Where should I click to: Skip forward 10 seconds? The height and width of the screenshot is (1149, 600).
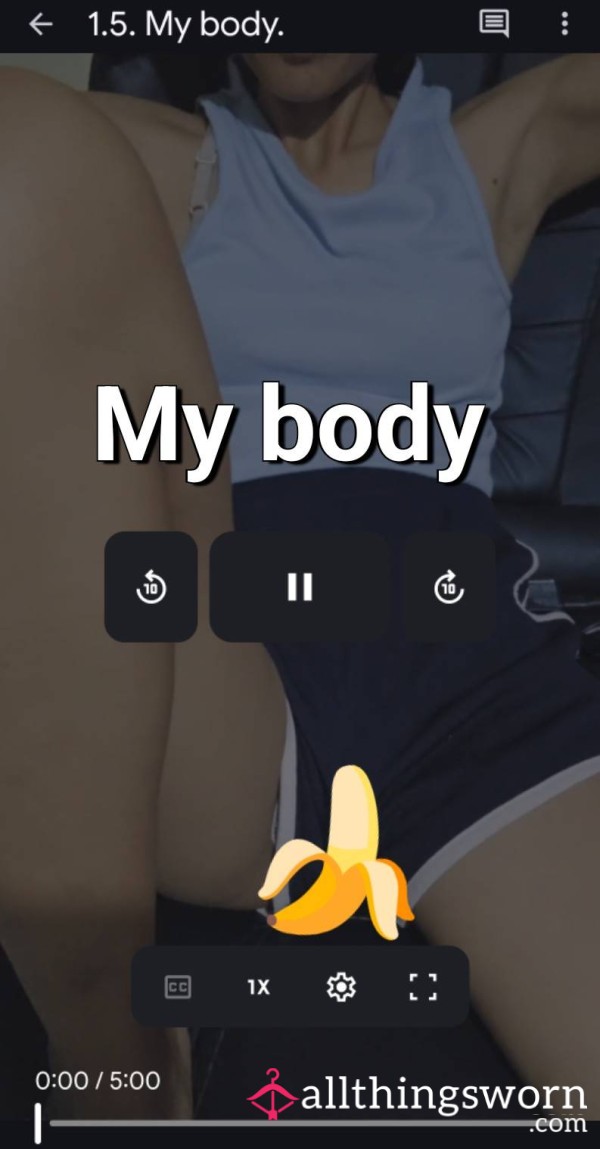449,587
